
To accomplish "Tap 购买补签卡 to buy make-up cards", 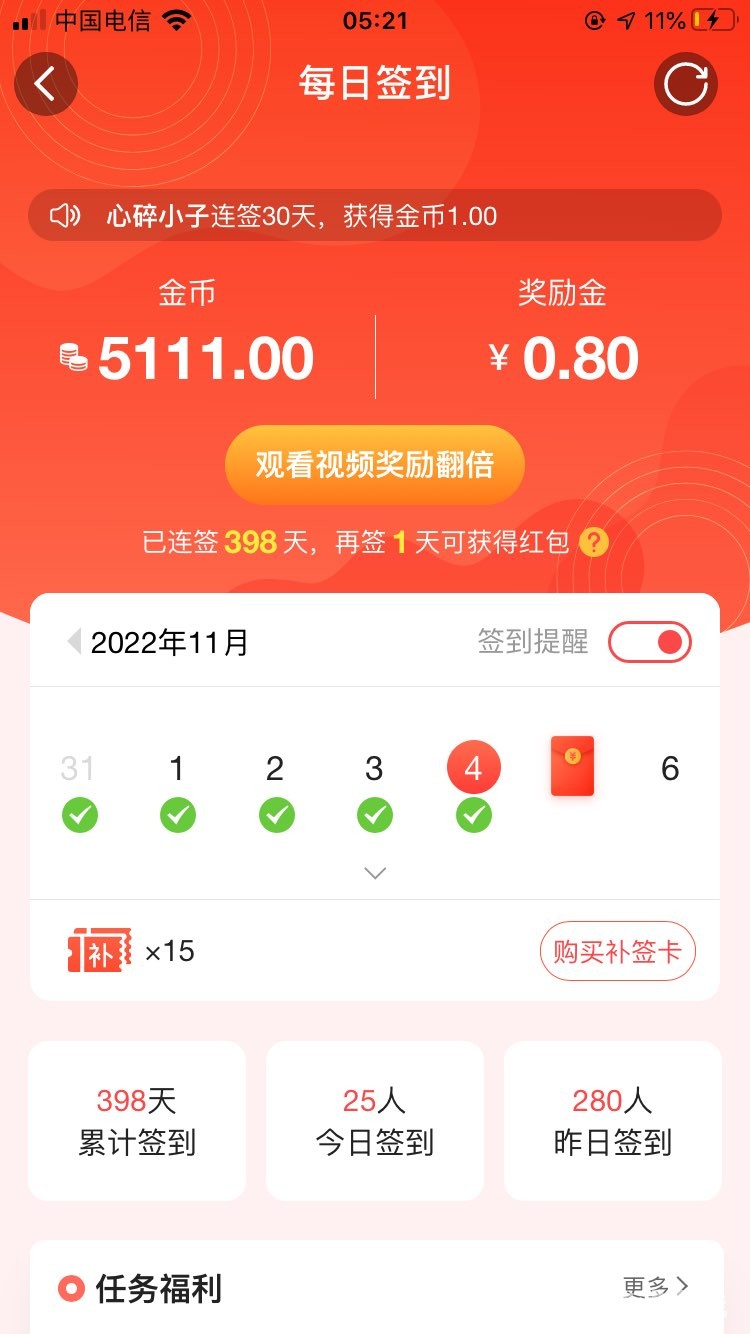I will [617, 951].
